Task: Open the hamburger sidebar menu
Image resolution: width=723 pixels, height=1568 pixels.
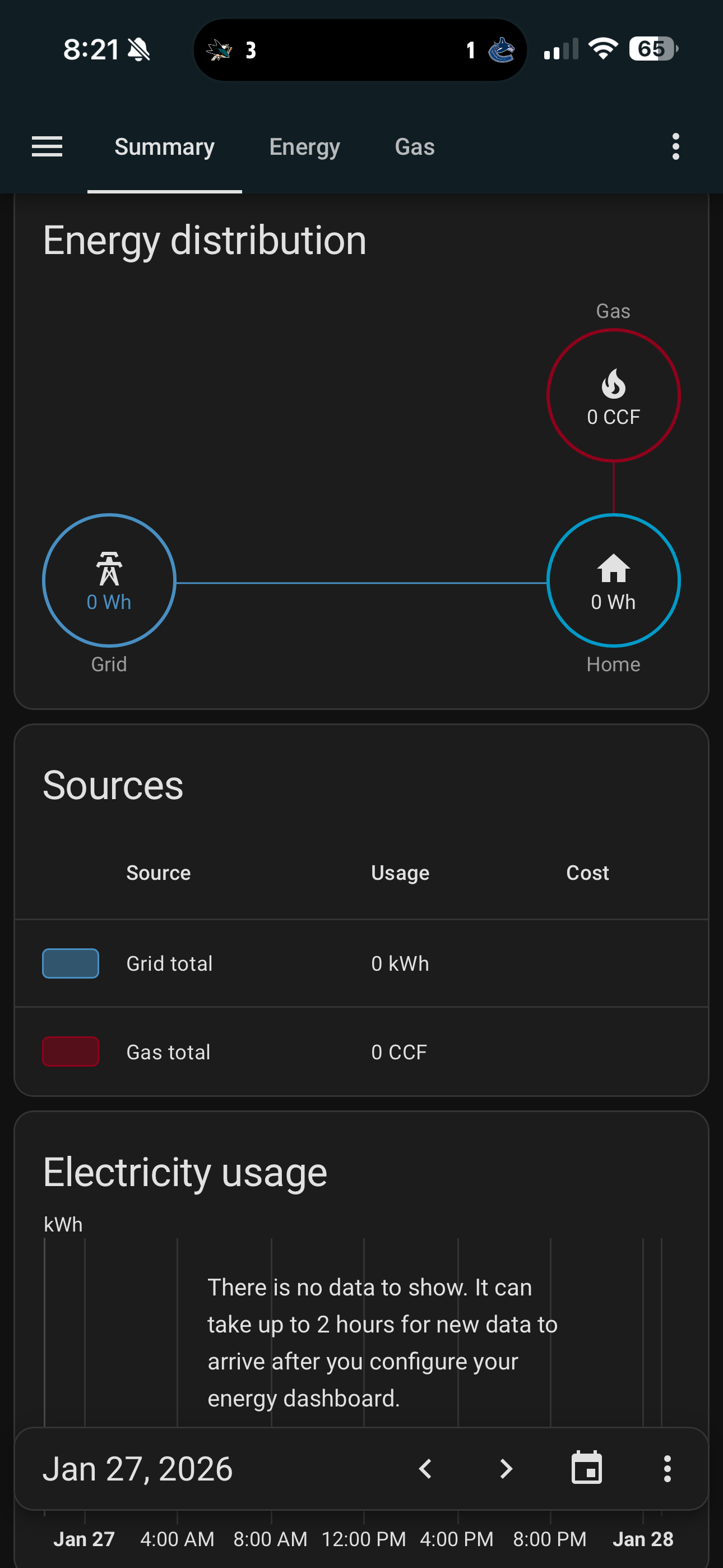Action: tap(47, 147)
